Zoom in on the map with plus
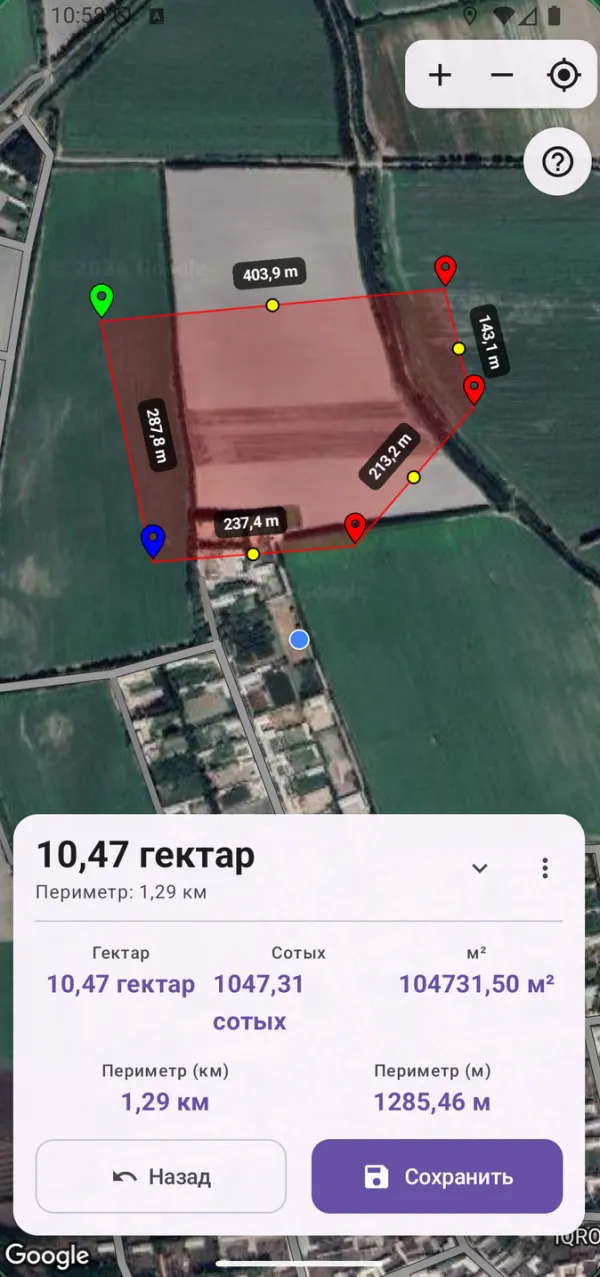The image size is (600, 1277). coord(440,75)
